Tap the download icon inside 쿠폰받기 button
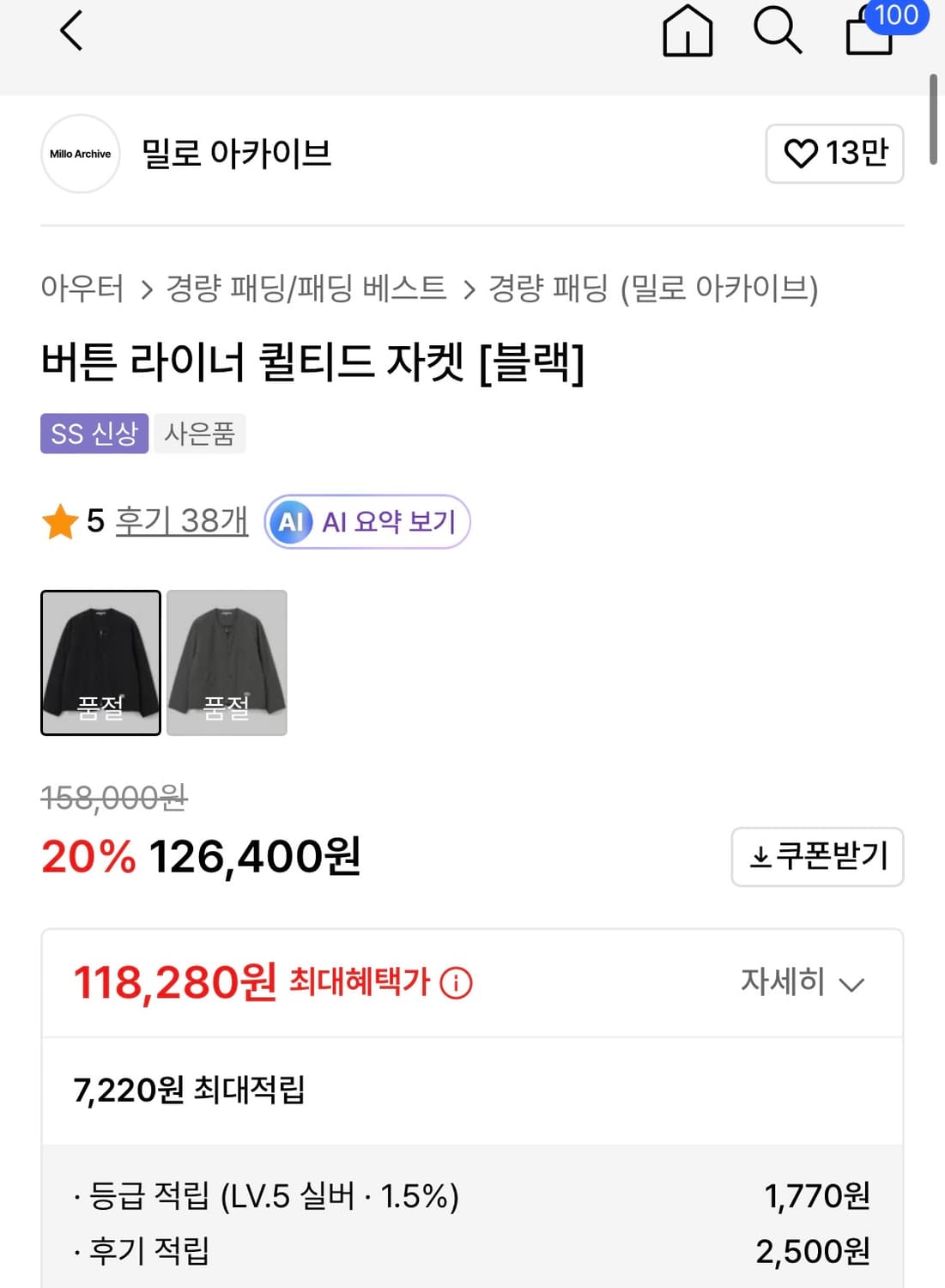 point(760,856)
